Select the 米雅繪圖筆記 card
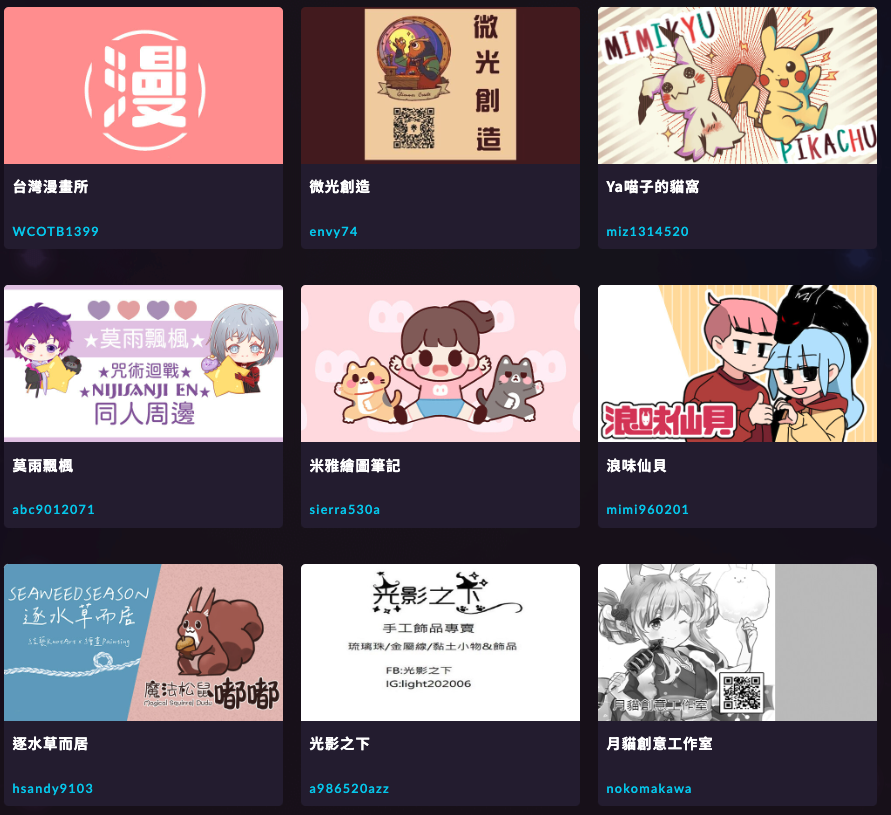This screenshot has width=891, height=815. coord(440,364)
